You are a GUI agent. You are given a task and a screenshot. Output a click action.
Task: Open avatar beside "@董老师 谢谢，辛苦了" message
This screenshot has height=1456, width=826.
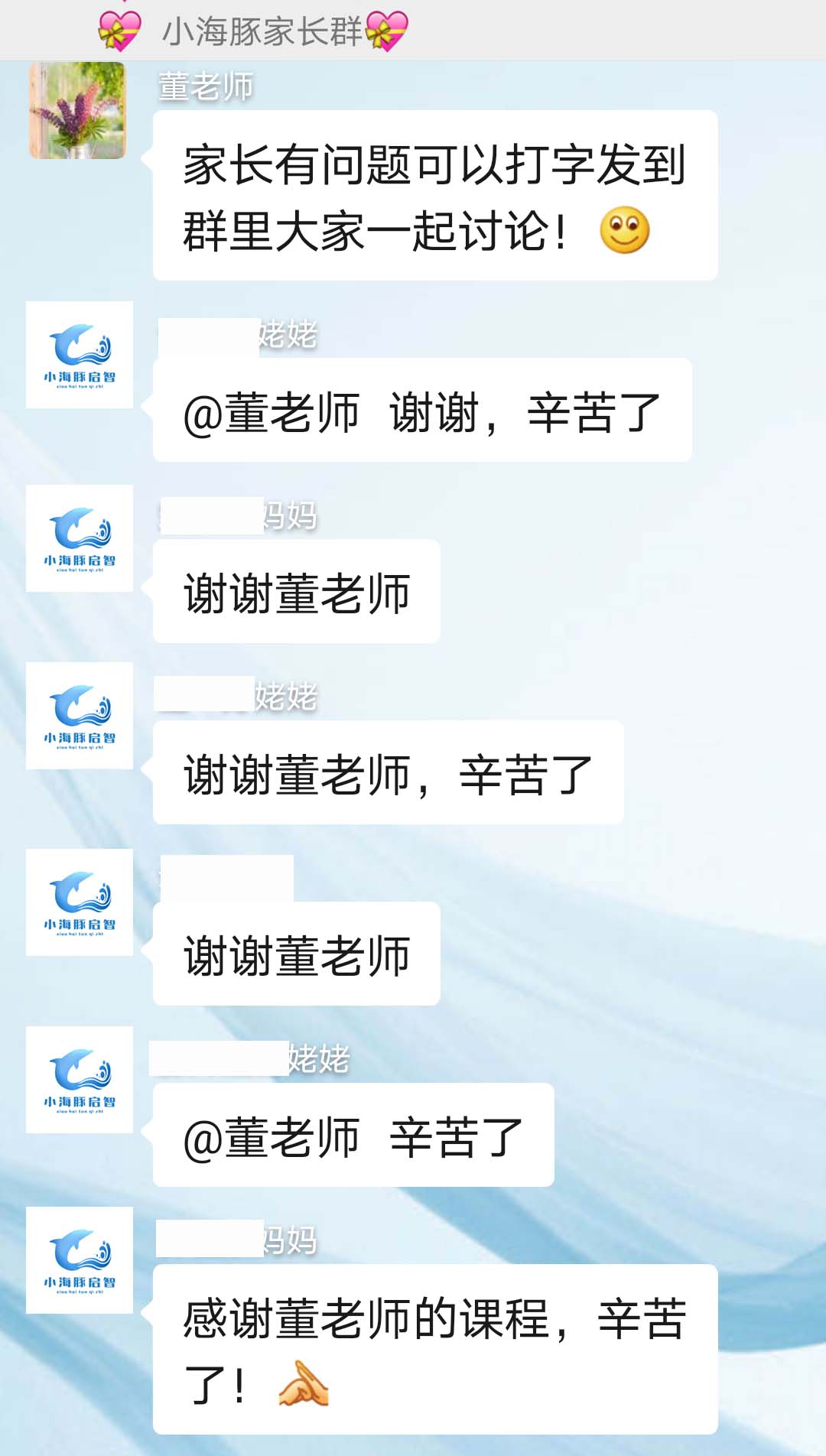(x=80, y=355)
